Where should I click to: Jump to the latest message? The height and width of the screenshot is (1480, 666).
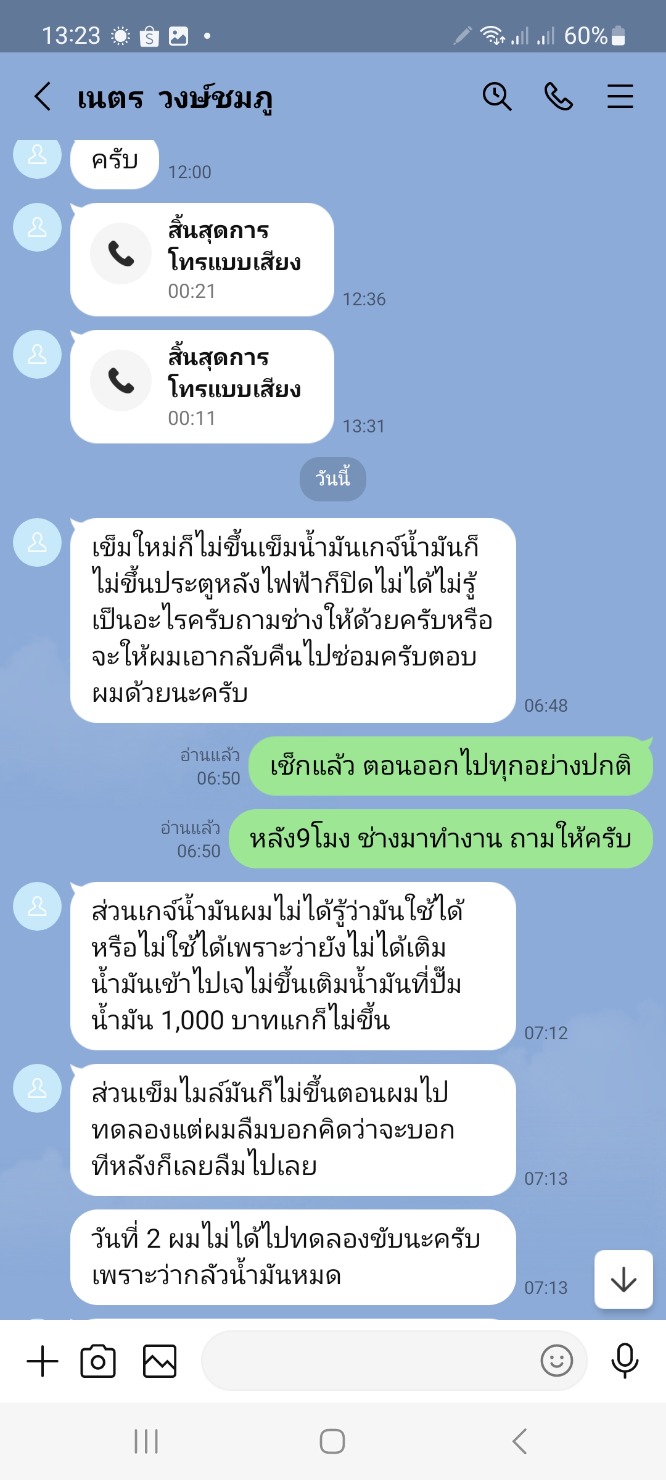[x=623, y=1279]
